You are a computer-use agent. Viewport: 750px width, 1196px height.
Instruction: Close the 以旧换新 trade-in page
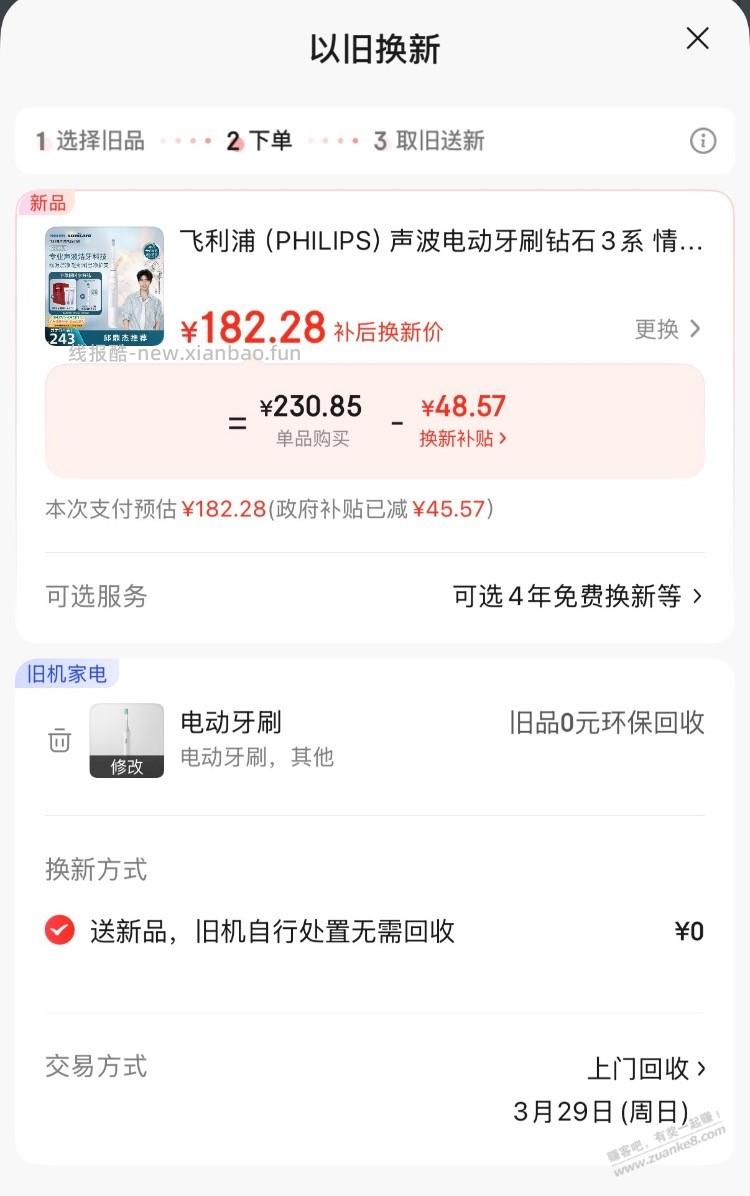pos(697,38)
